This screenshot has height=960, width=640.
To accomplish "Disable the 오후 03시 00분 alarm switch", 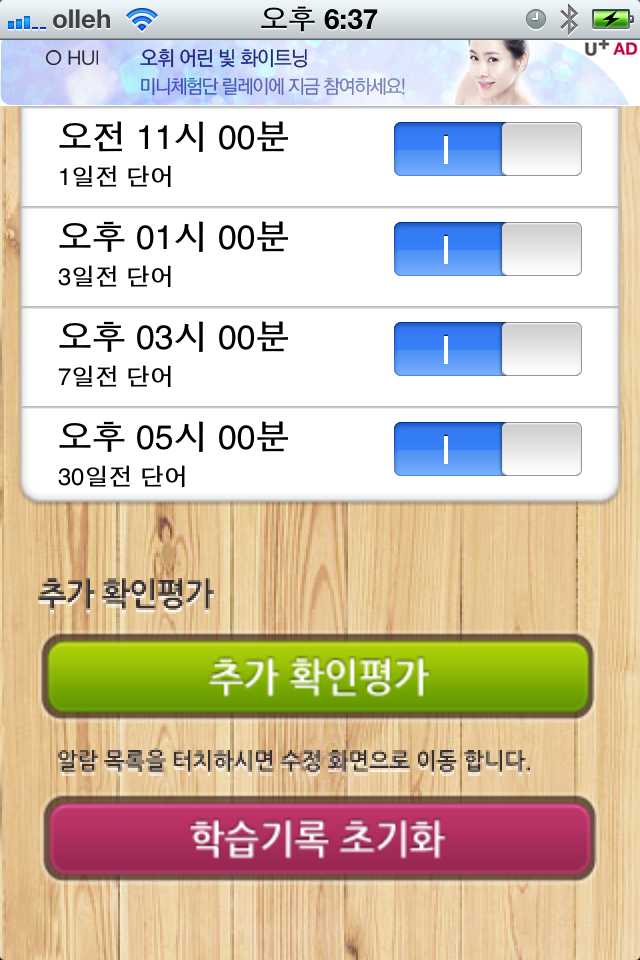I will point(488,349).
